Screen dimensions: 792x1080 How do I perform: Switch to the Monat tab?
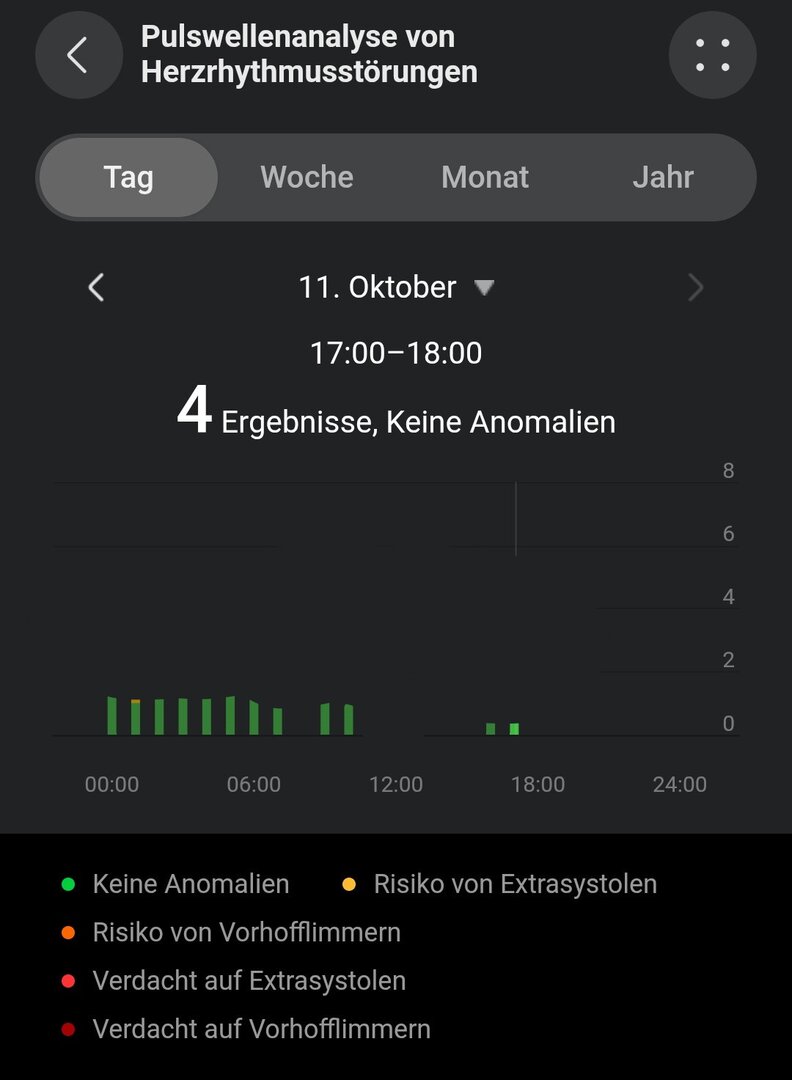(485, 178)
